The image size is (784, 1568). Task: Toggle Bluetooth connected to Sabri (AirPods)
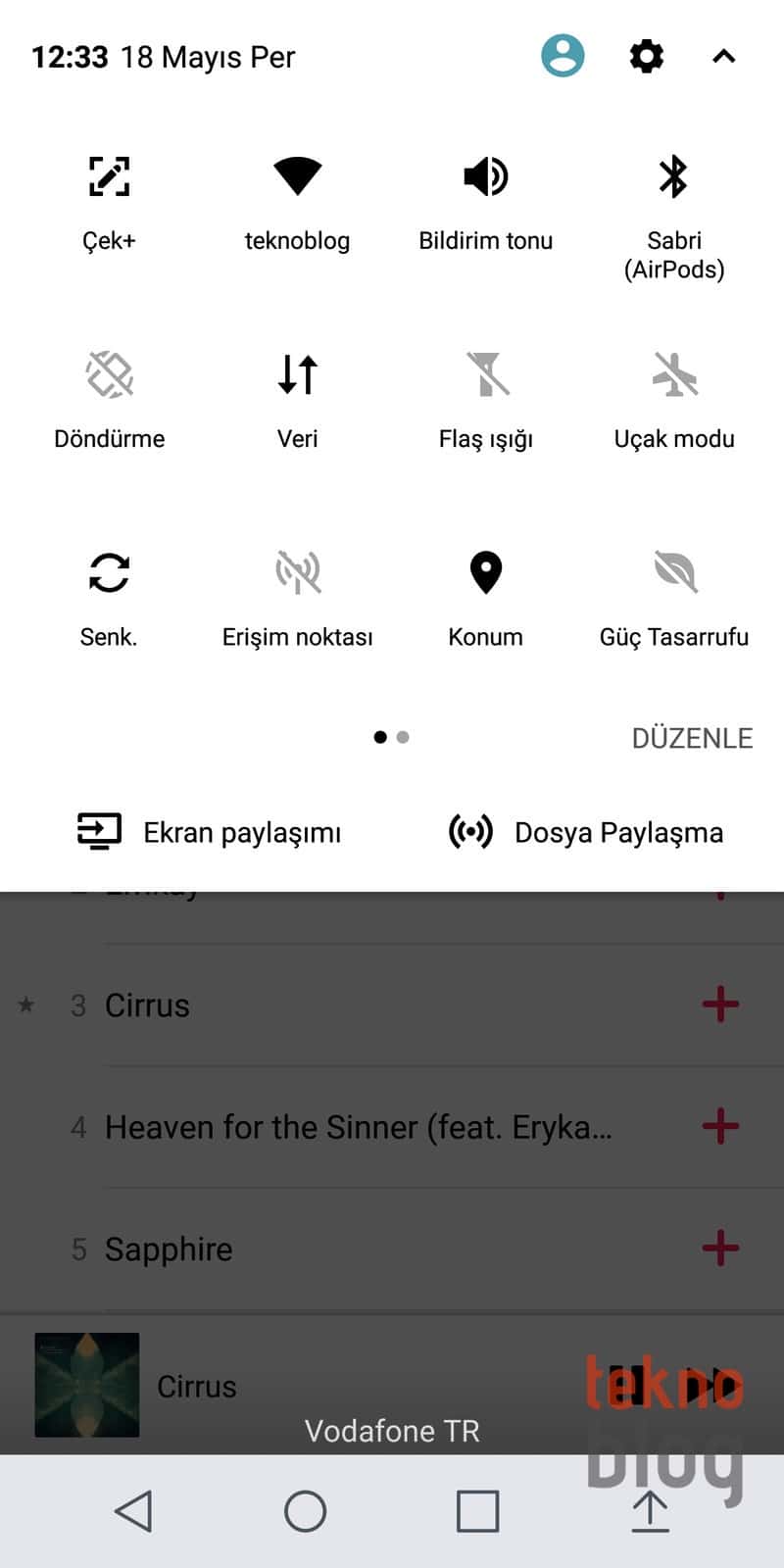[x=673, y=177]
